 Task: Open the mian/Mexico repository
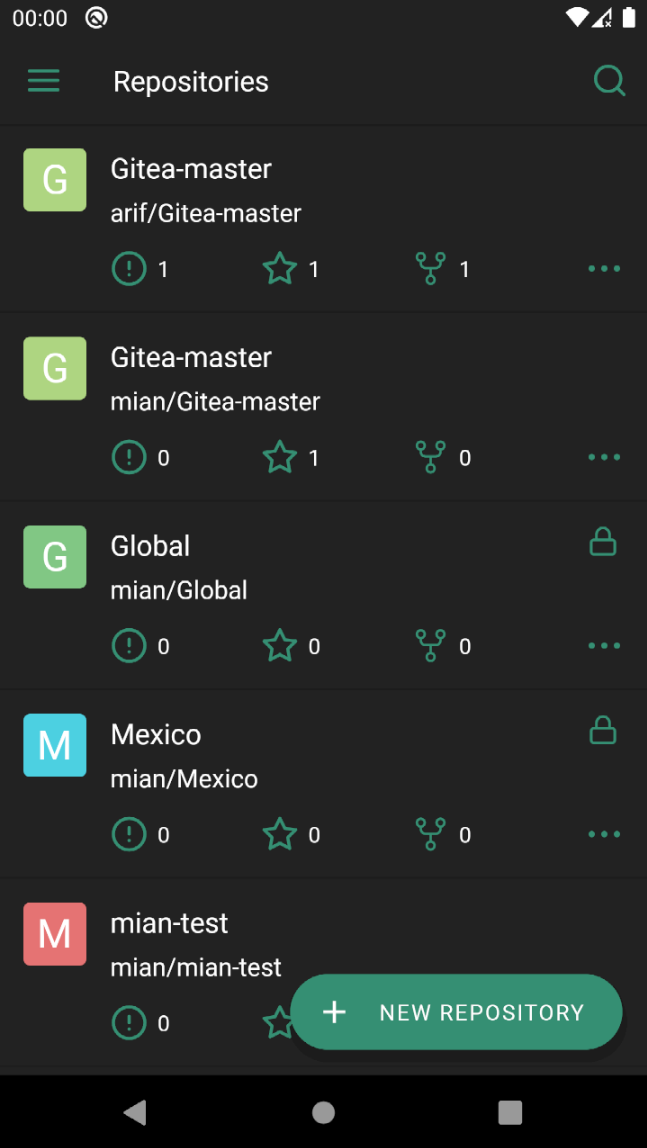(324, 783)
